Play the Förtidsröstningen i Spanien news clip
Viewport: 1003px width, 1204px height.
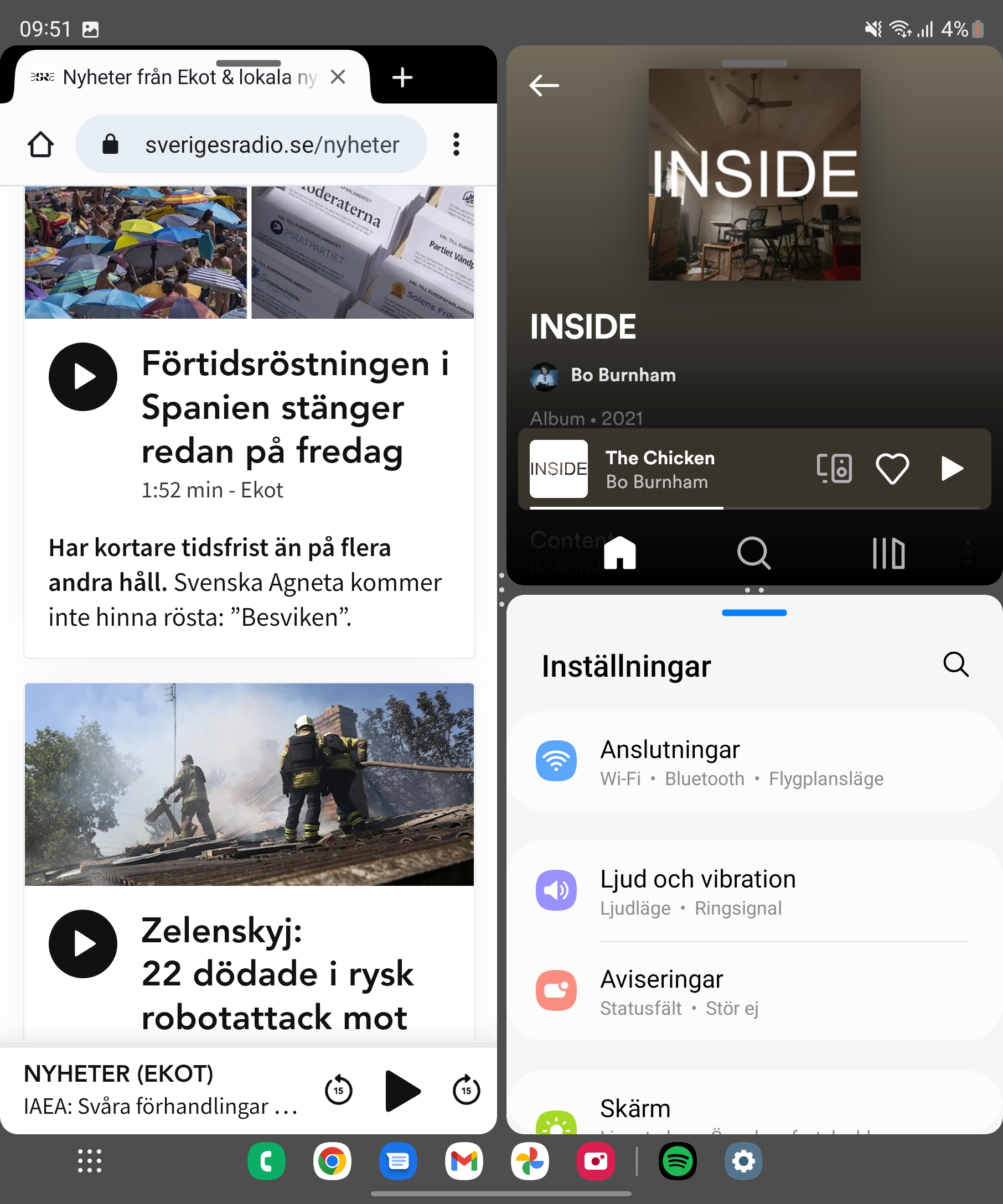pyautogui.click(x=83, y=377)
